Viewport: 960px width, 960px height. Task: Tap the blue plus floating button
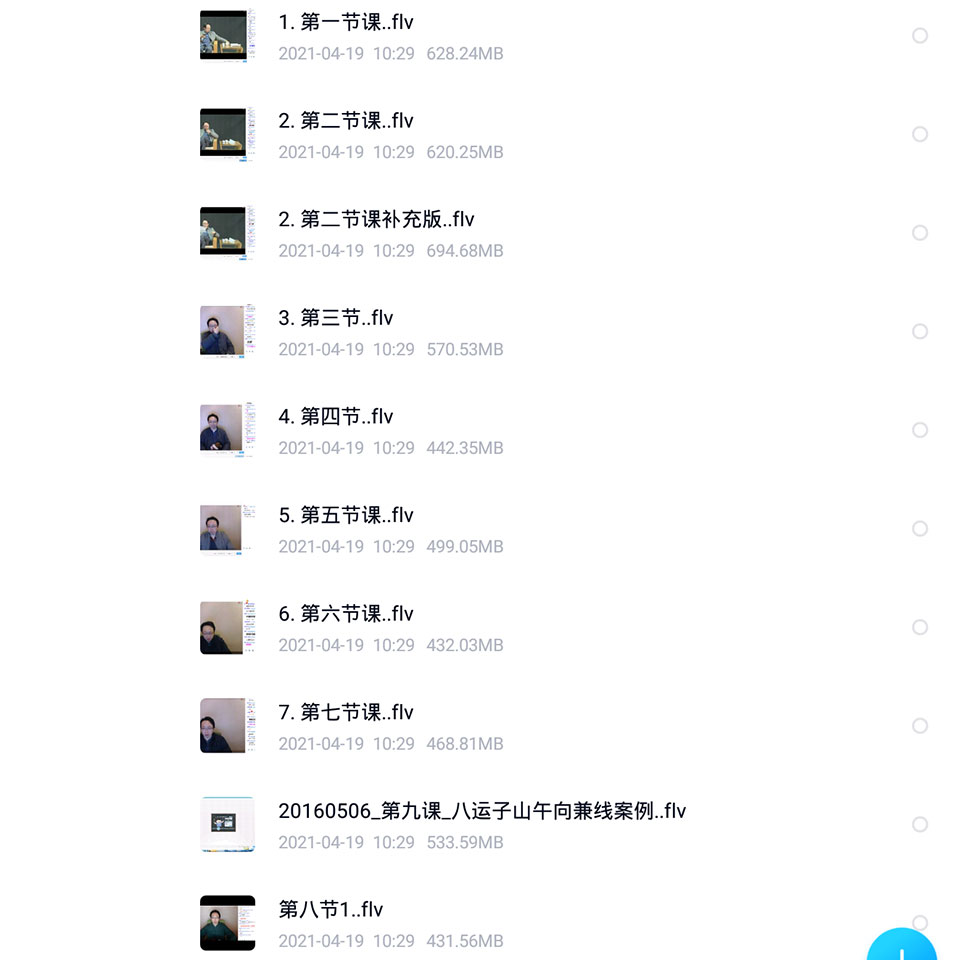pyautogui.click(x=903, y=948)
